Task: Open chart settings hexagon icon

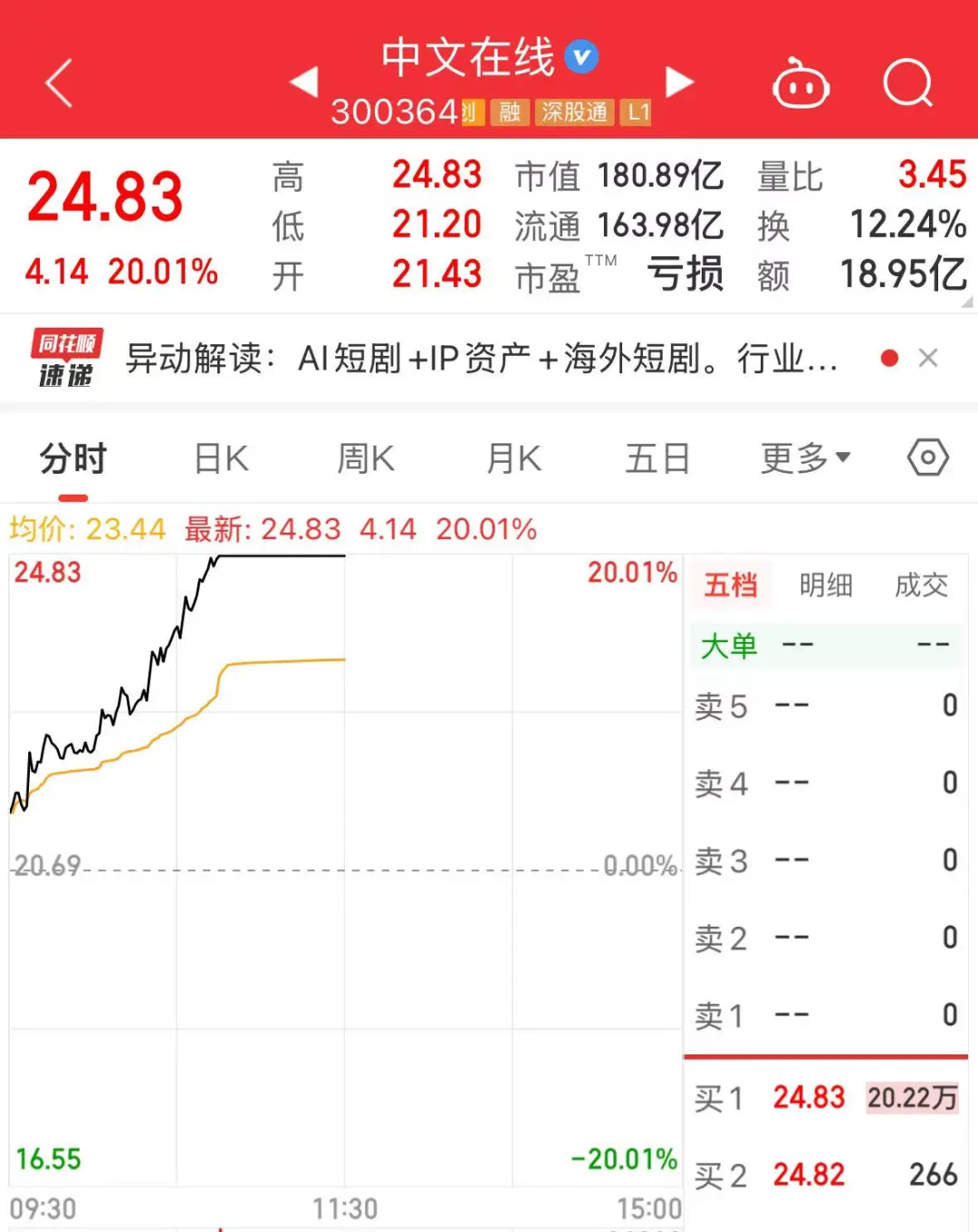Action: 928,457
